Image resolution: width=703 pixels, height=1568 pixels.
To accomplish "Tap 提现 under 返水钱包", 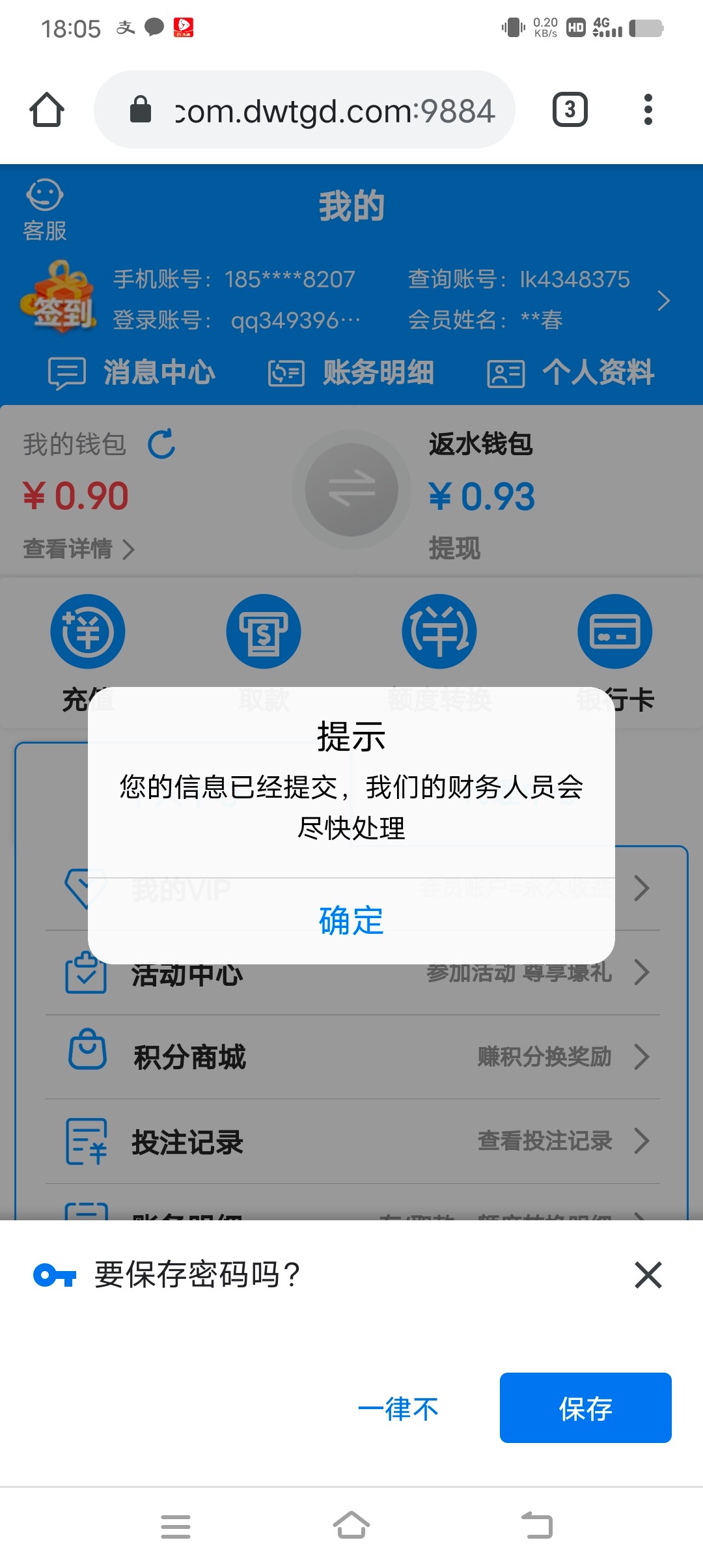I will [454, 548].
